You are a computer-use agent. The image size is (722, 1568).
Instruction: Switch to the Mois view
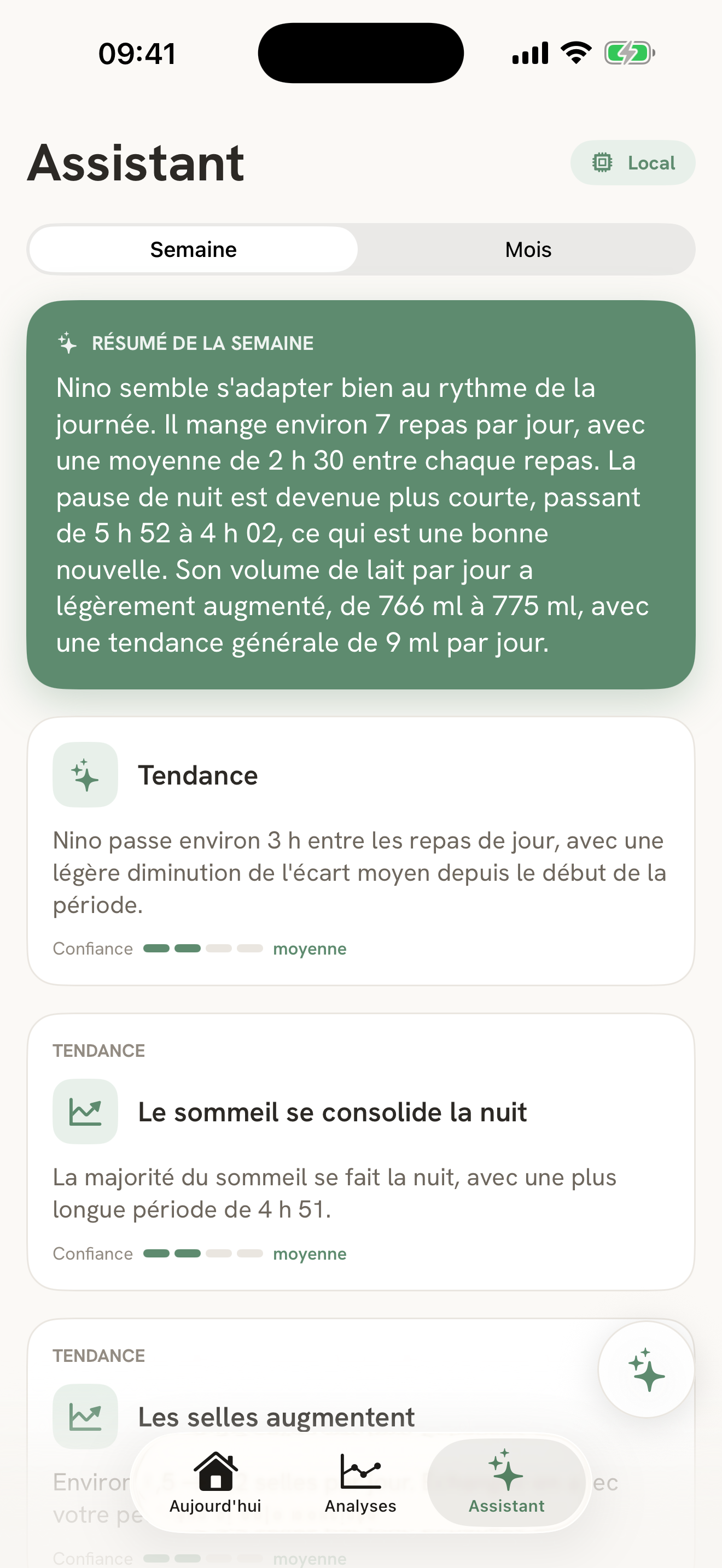(528, 249)
